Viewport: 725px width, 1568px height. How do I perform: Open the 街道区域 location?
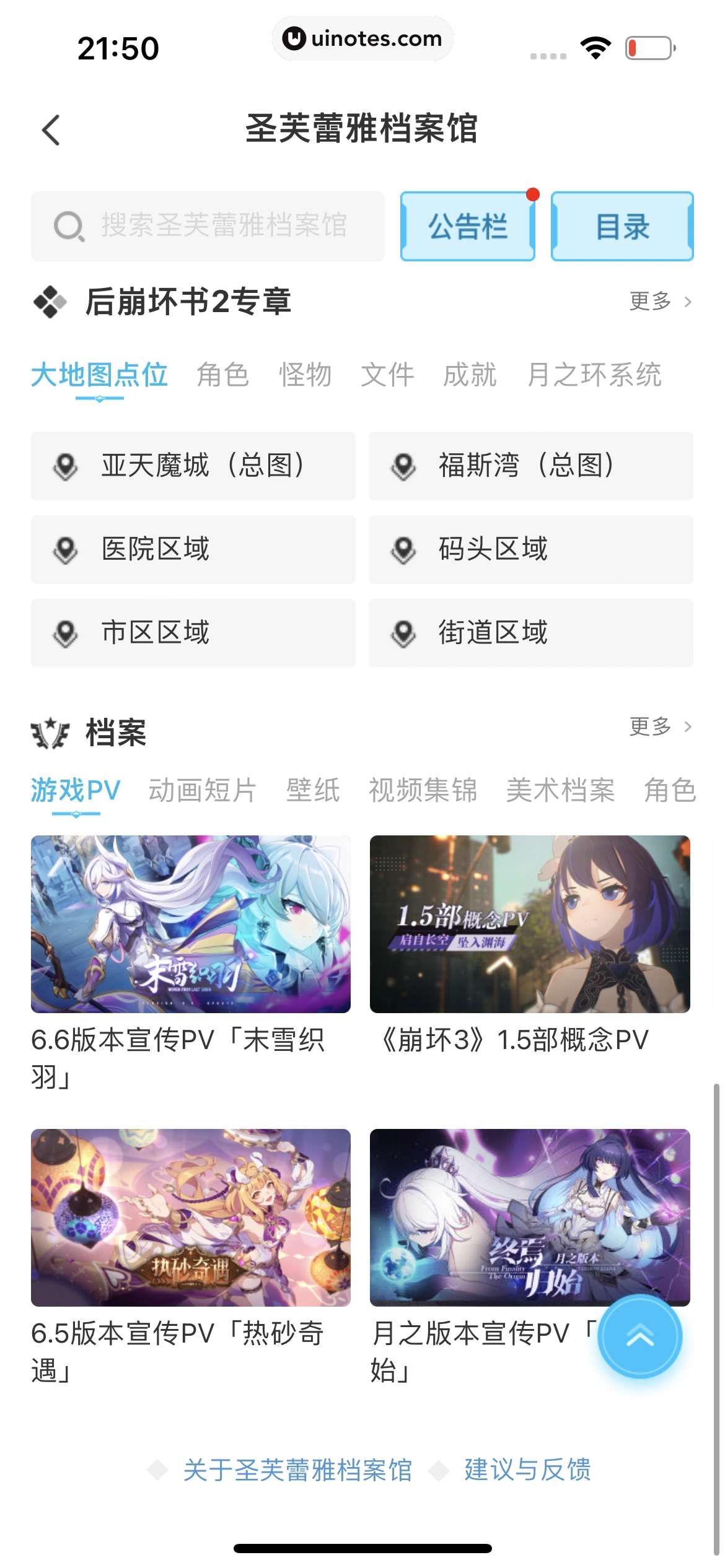click(530, 633)
